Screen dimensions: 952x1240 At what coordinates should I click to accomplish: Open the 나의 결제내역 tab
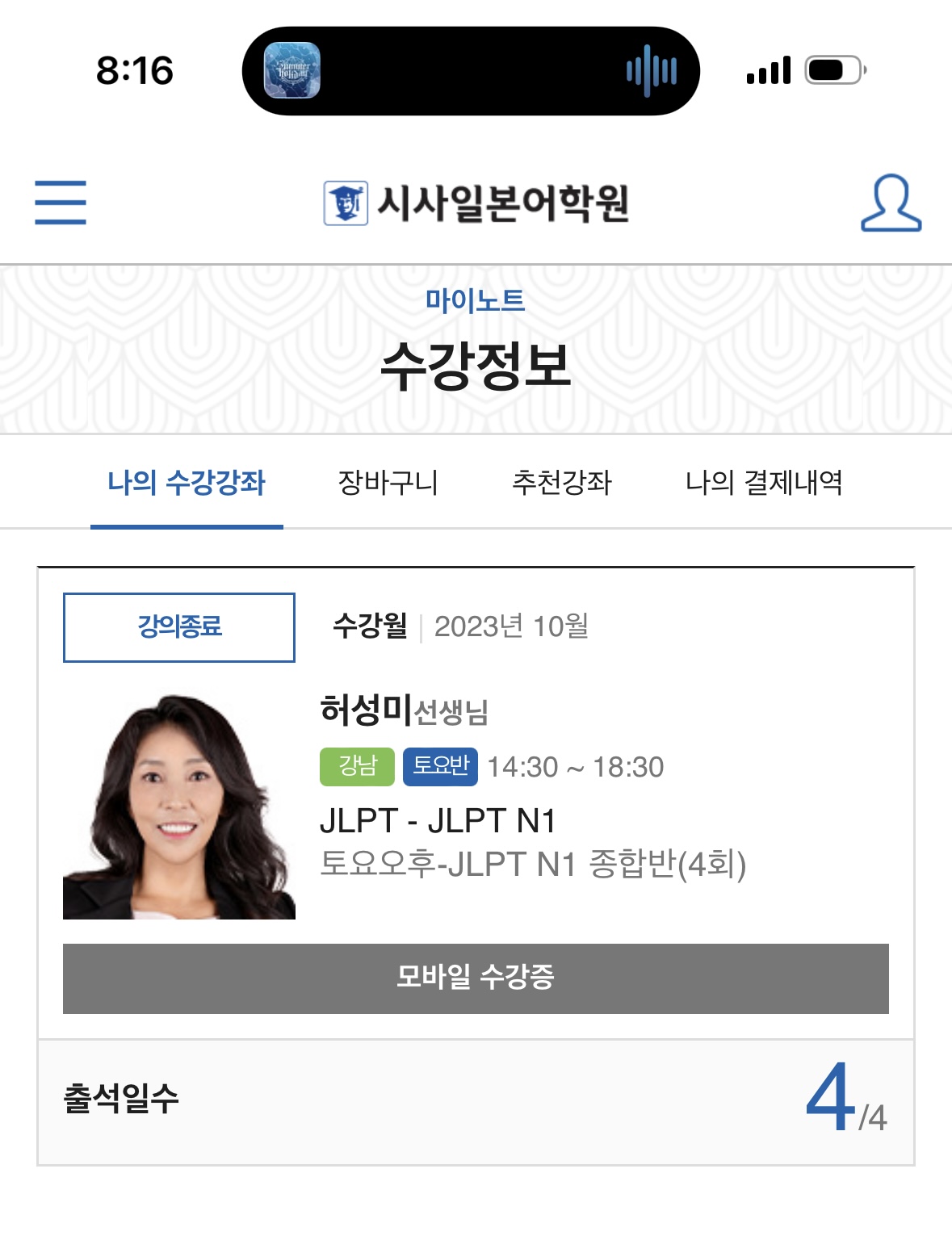pyautogui.click(x=764, y=483)
